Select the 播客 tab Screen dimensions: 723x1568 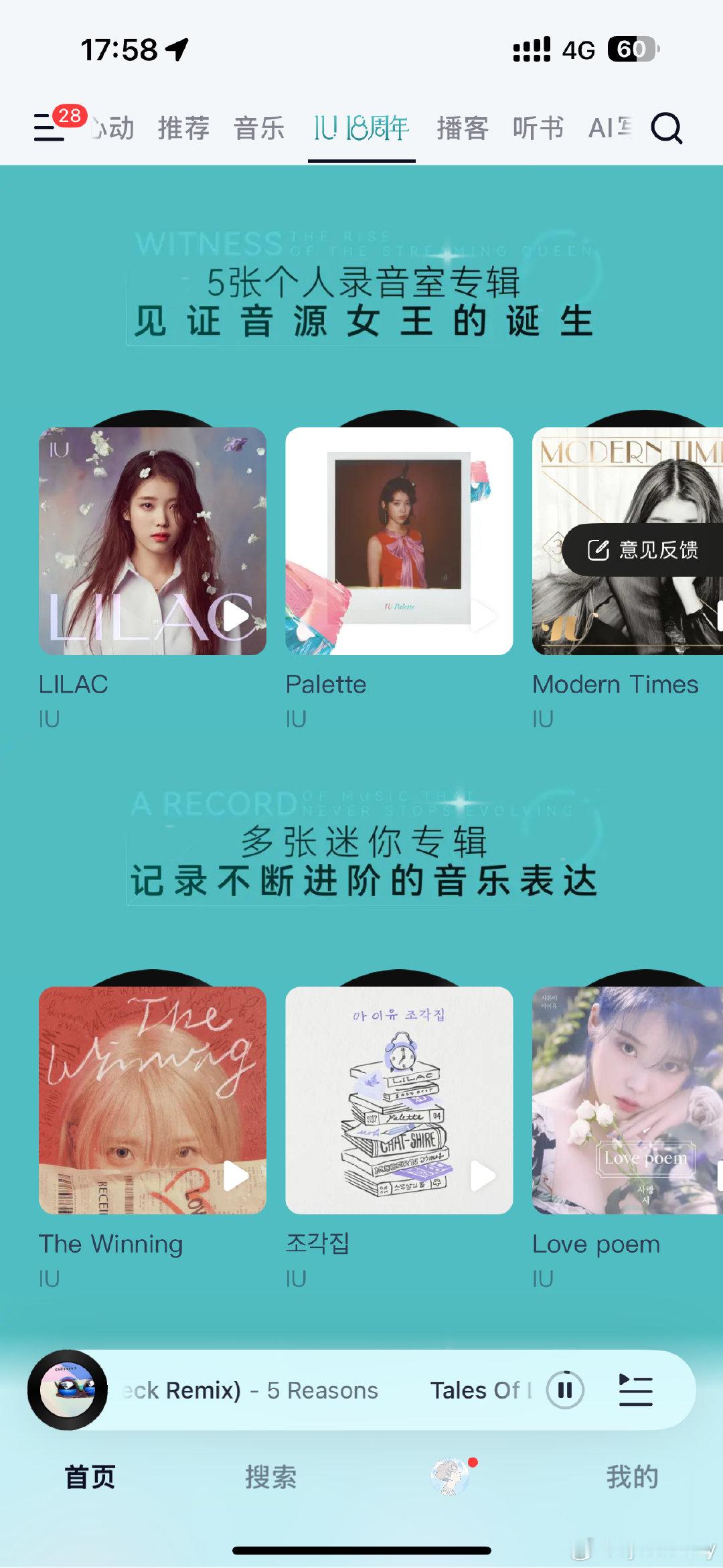coord(463,127)
